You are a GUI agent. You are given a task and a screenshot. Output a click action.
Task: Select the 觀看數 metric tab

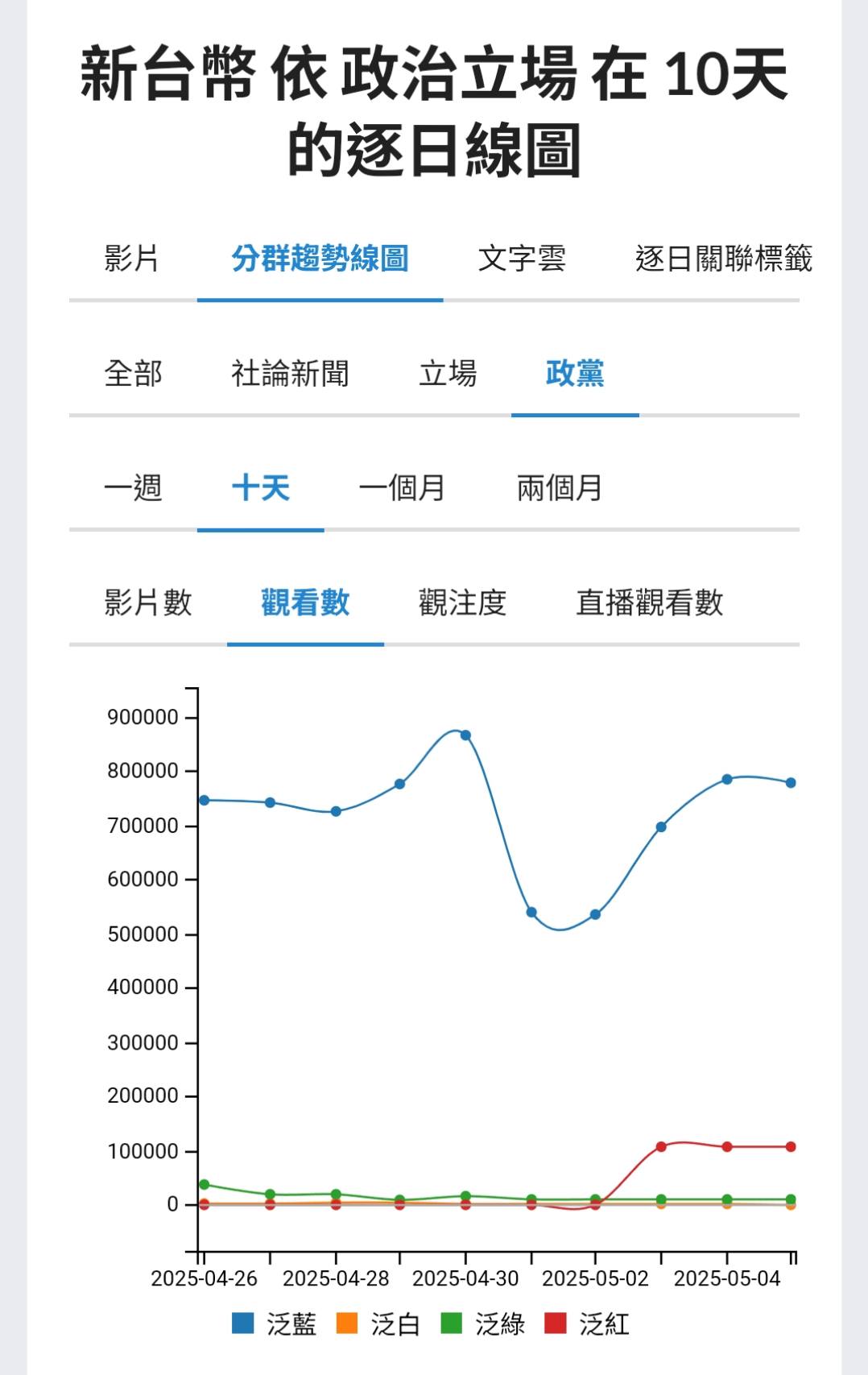click(x=305, y=603)
